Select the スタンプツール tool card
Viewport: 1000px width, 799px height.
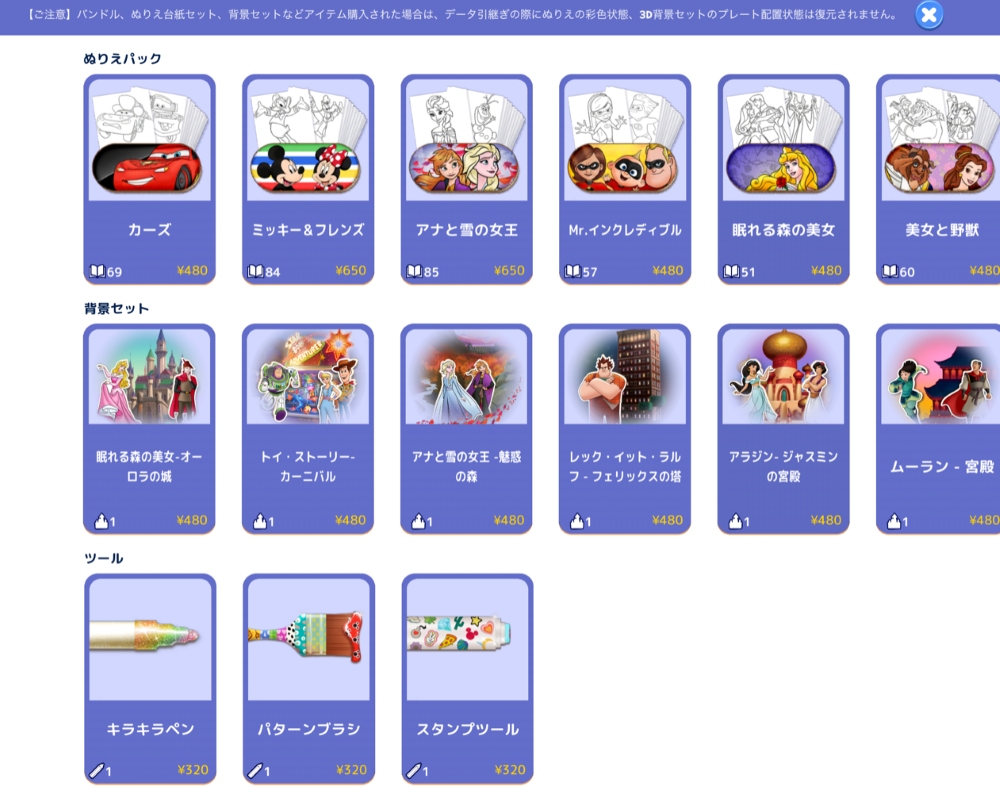tap(467, 680)
